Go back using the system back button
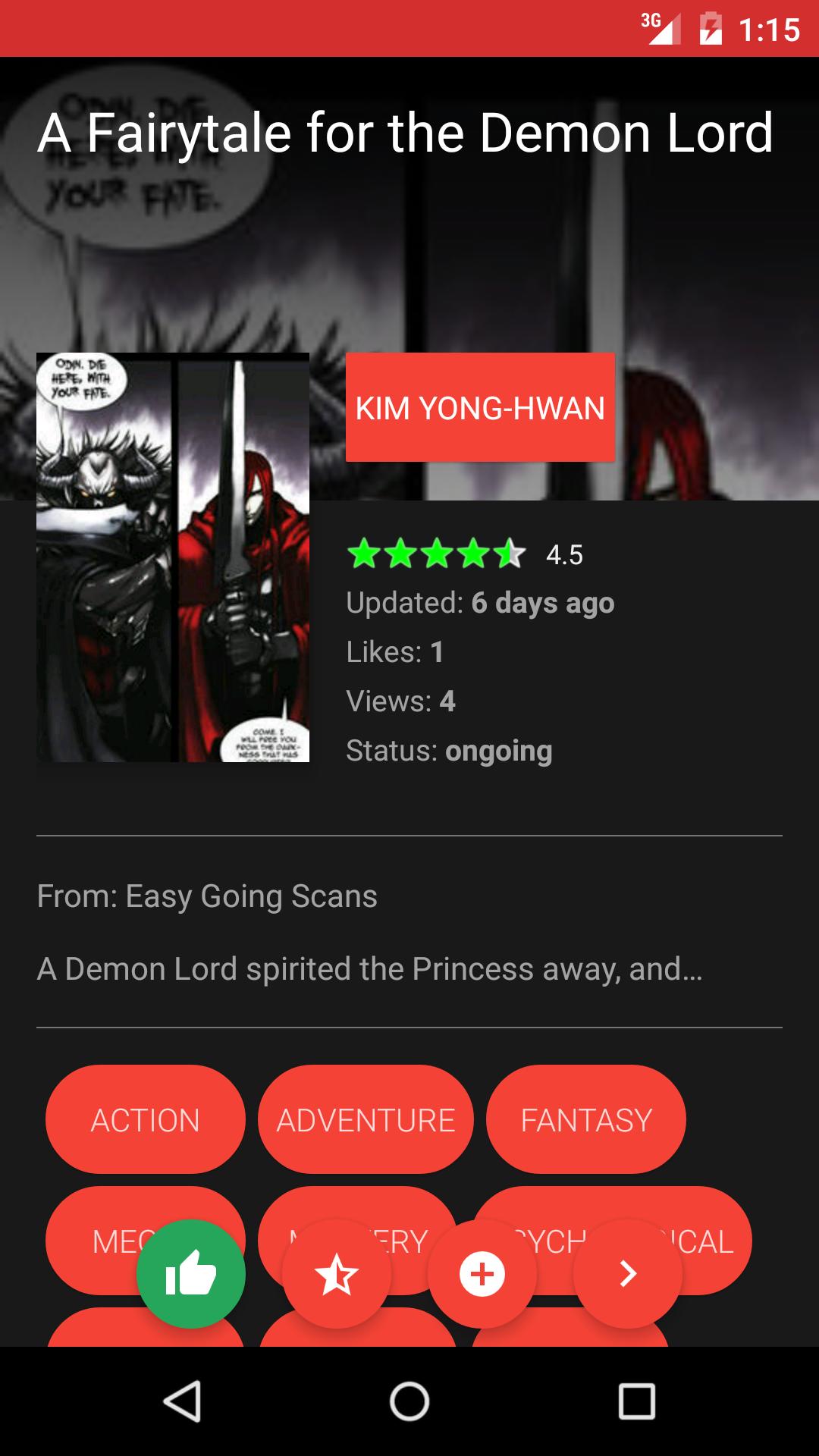This screenshot has height=1456, width=819. click(182, 1401)
